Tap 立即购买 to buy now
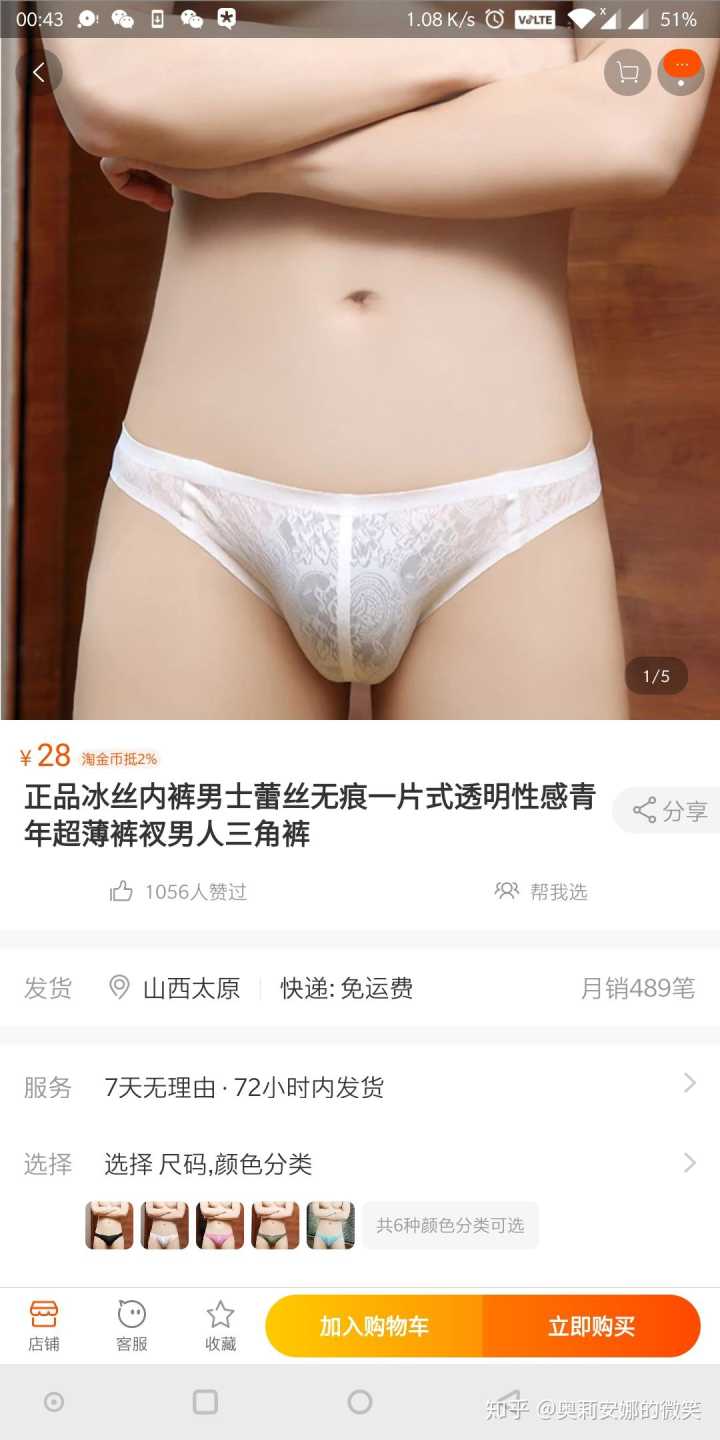The image size is (720, 1440). click(591, 1326)
